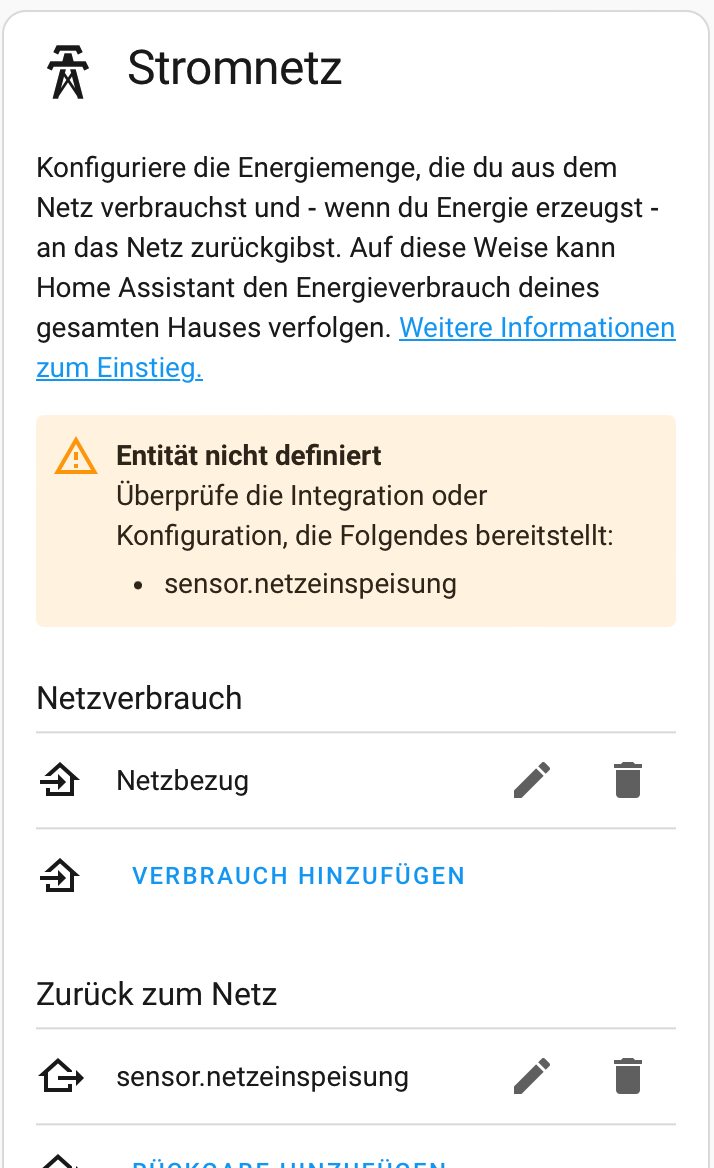The image size is (714, 1168).
Task: Edit the sensor.netzeinspeisung return entry
Action: pyautogui.click(x=532, y=1077)
